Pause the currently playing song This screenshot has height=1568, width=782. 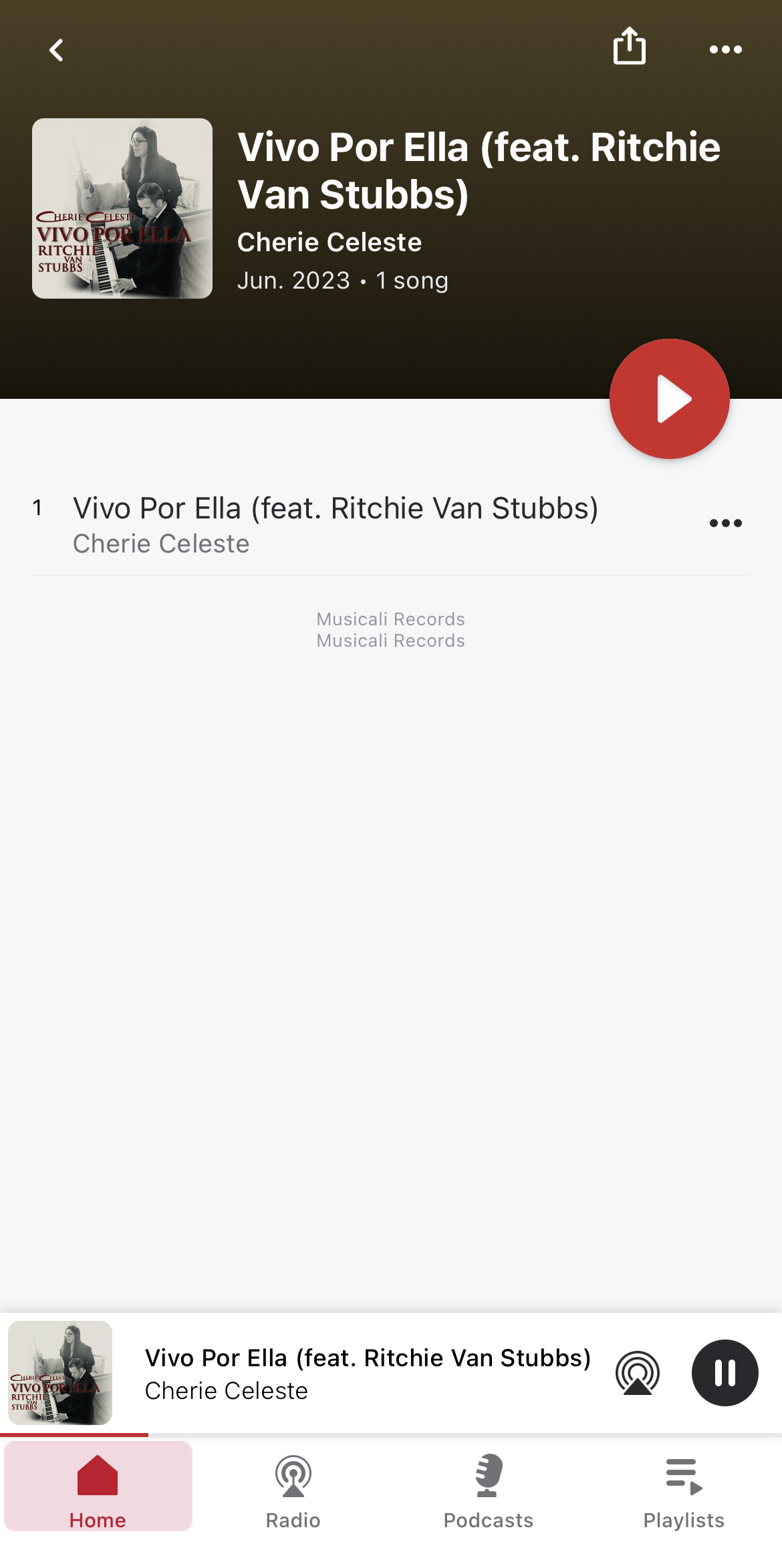[x=725, y=1373]
